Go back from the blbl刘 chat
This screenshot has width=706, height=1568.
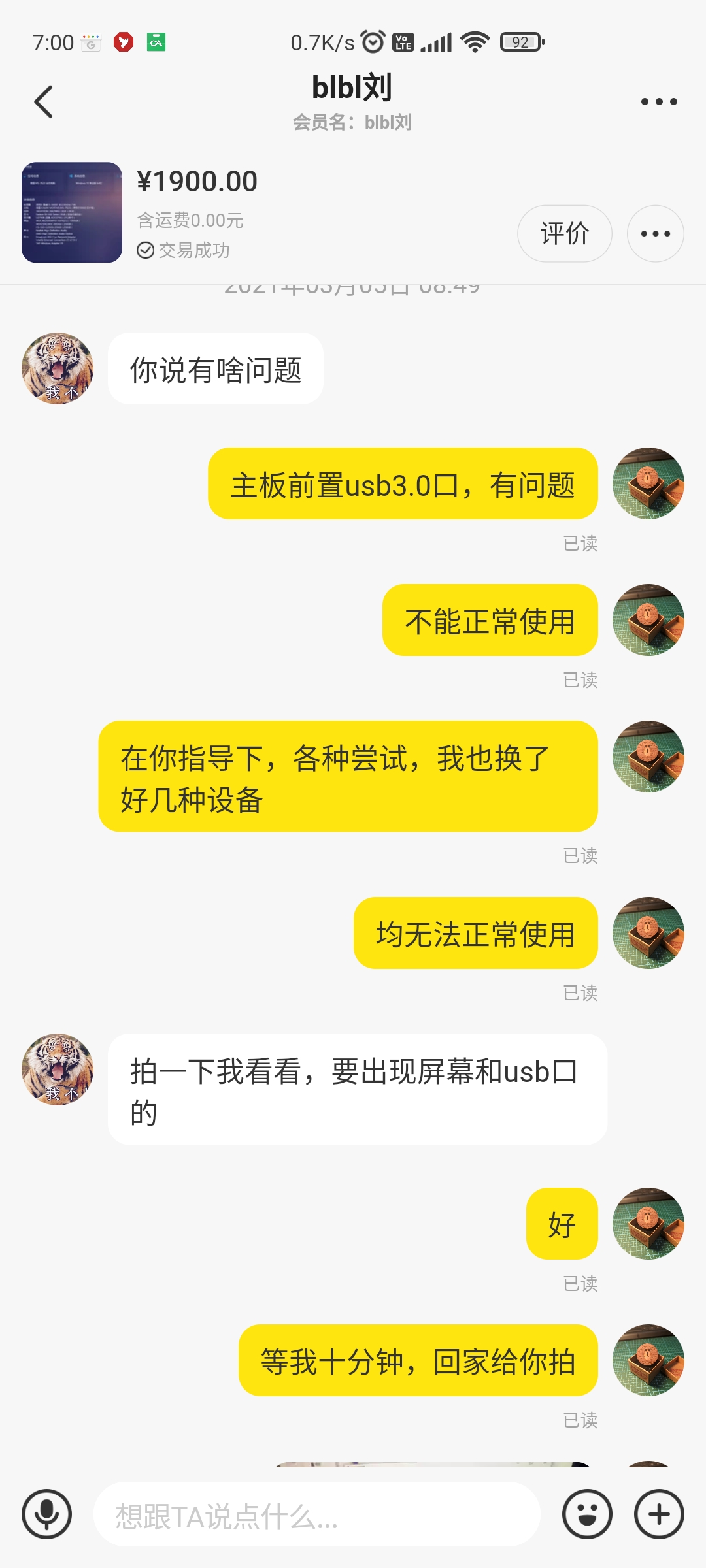tap(43, 102)
